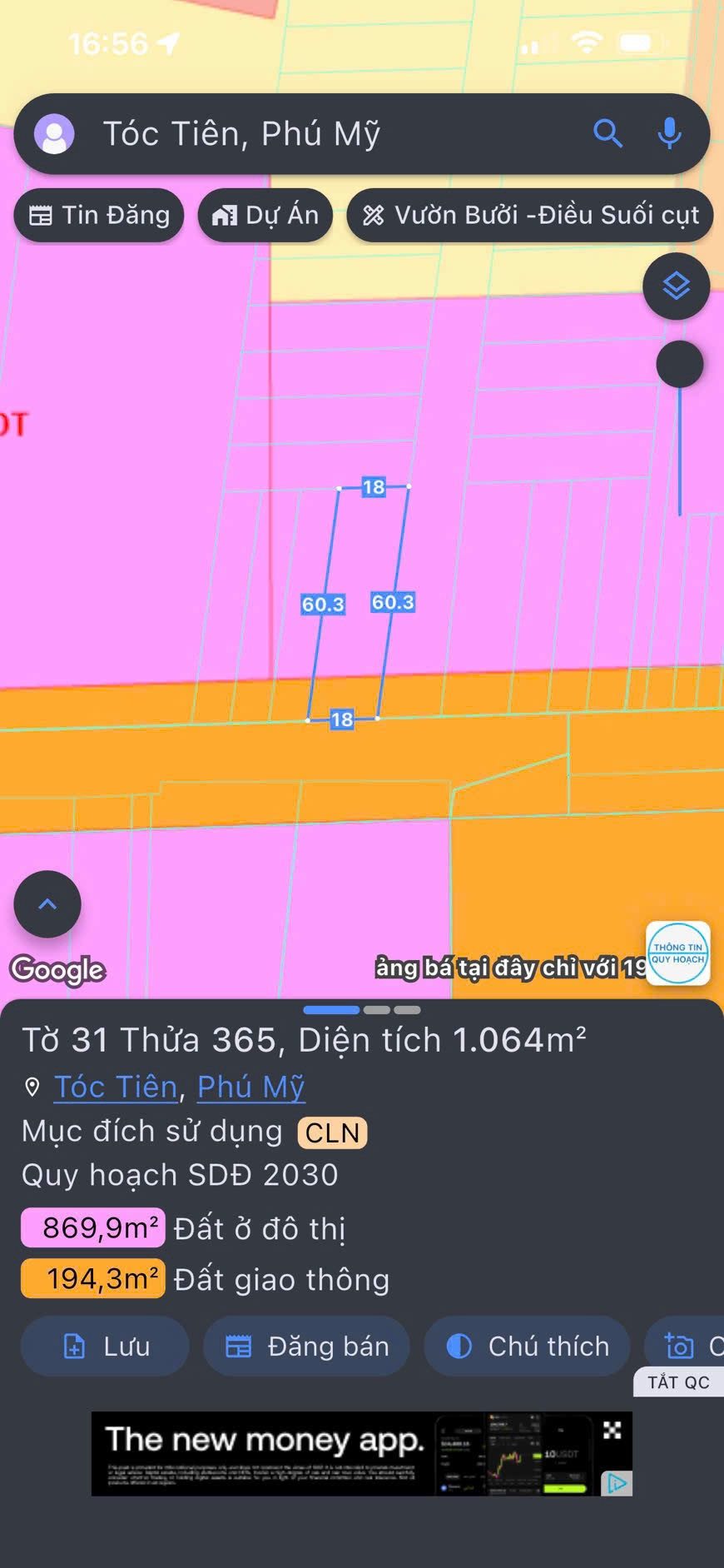
Task: Tap the search magnifier icon
Action: point(607,133)
